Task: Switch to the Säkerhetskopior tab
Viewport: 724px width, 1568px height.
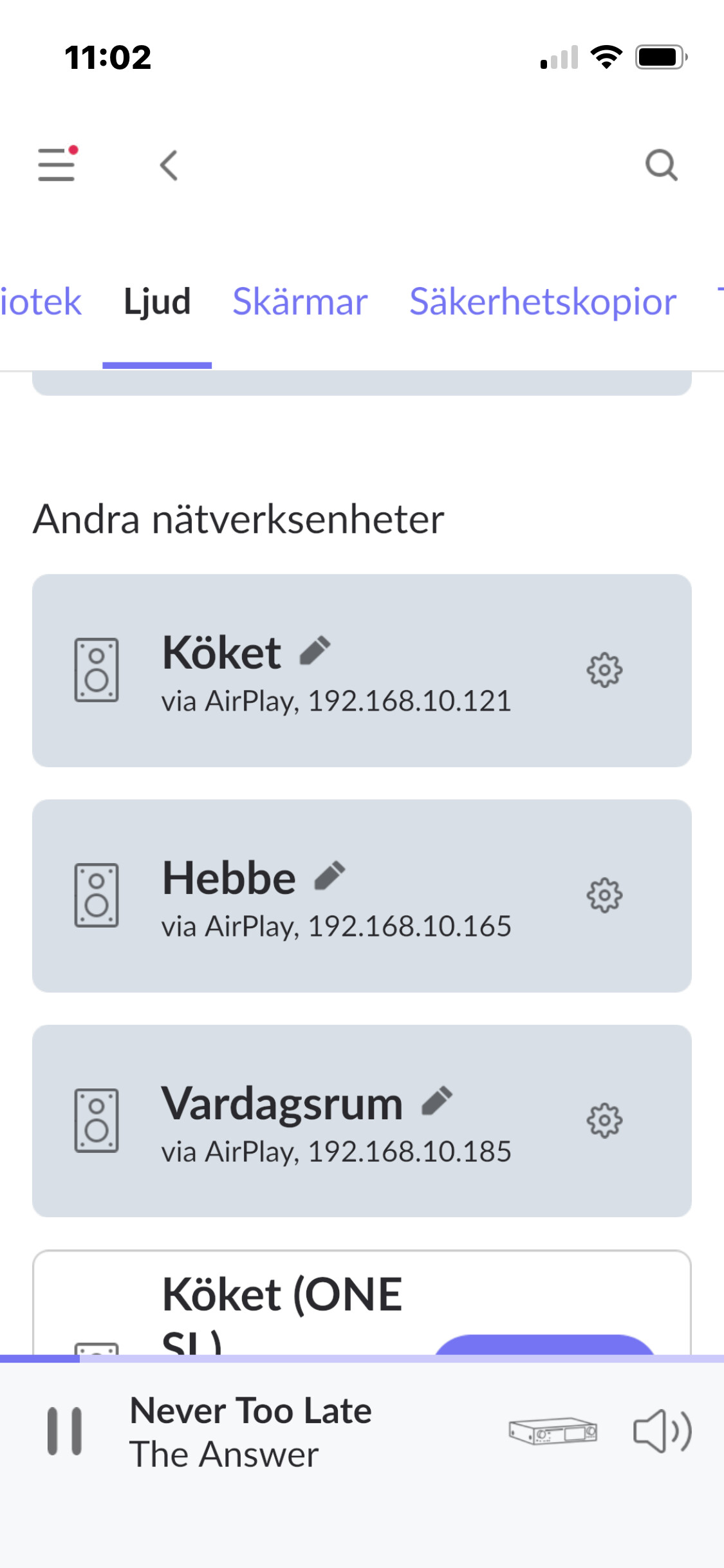Action: point(543,301)
